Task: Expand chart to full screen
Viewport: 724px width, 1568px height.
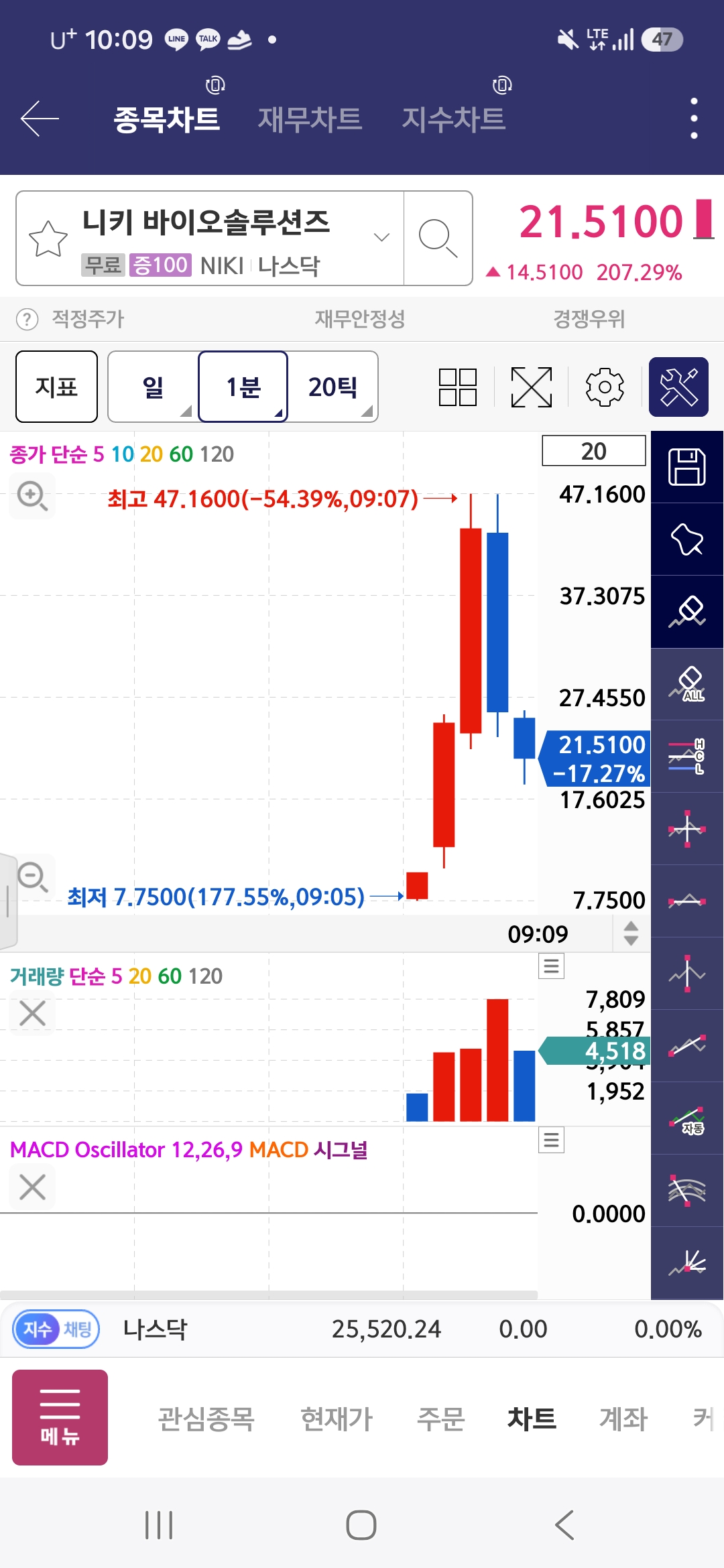Action: [532, 387]
